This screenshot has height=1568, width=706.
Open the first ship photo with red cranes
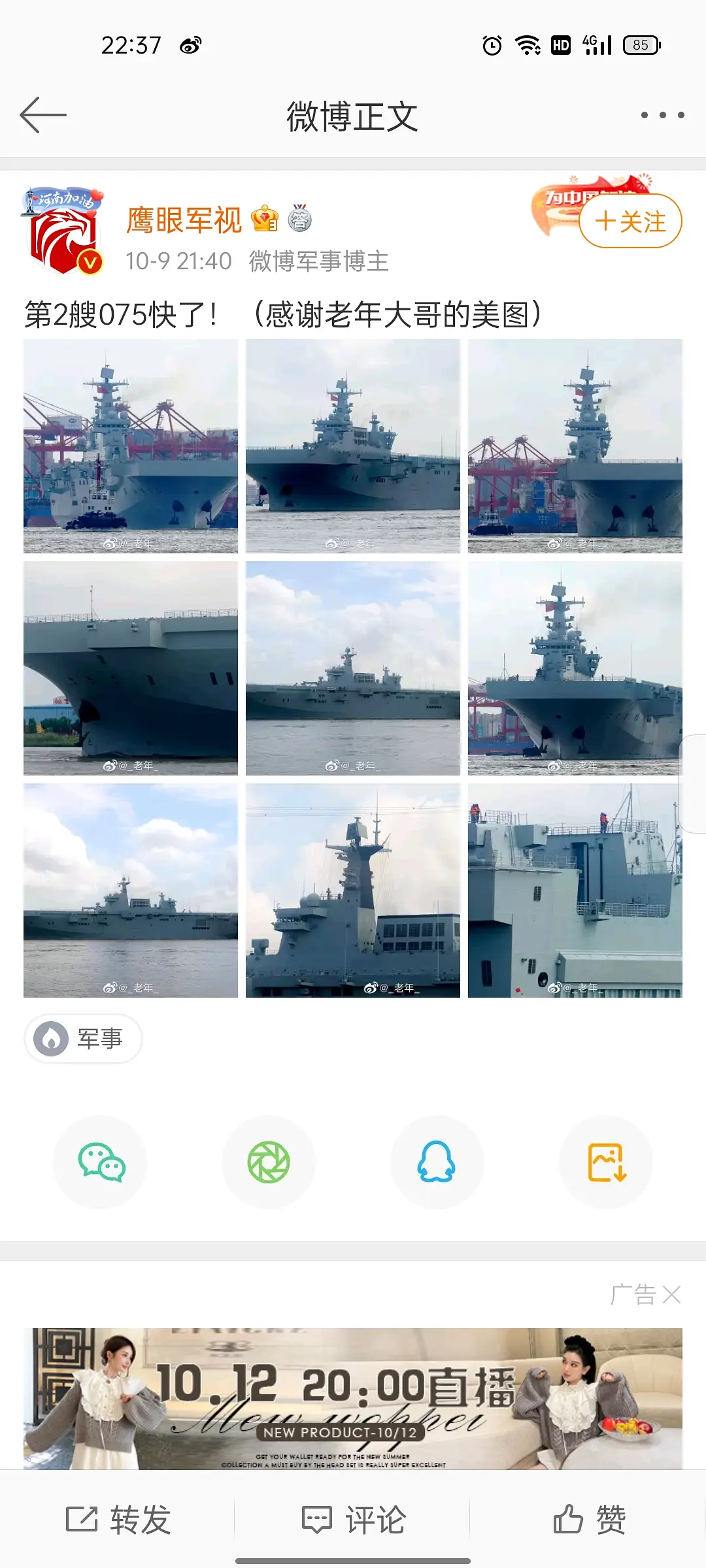[131, 446]
